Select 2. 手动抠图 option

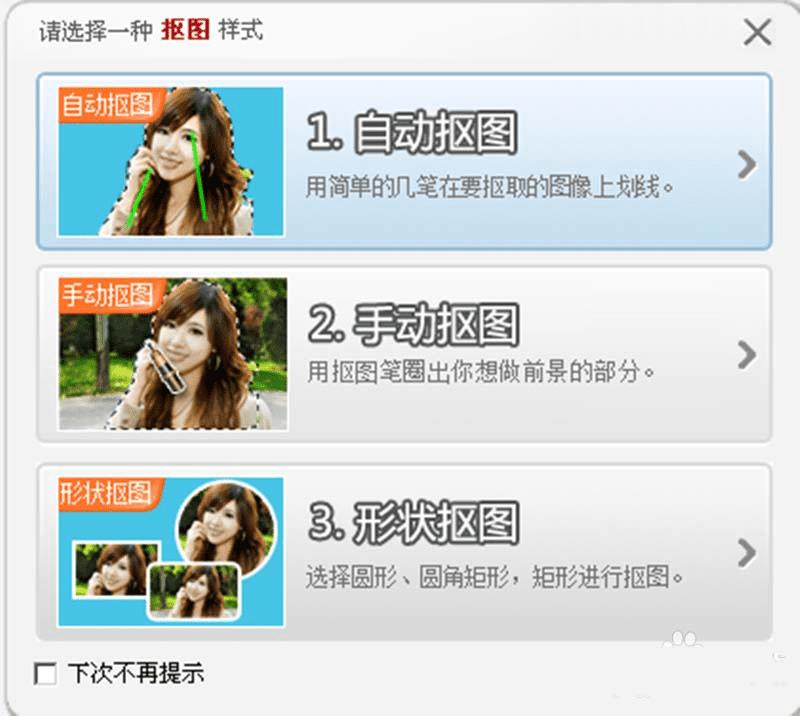point(404,354)
